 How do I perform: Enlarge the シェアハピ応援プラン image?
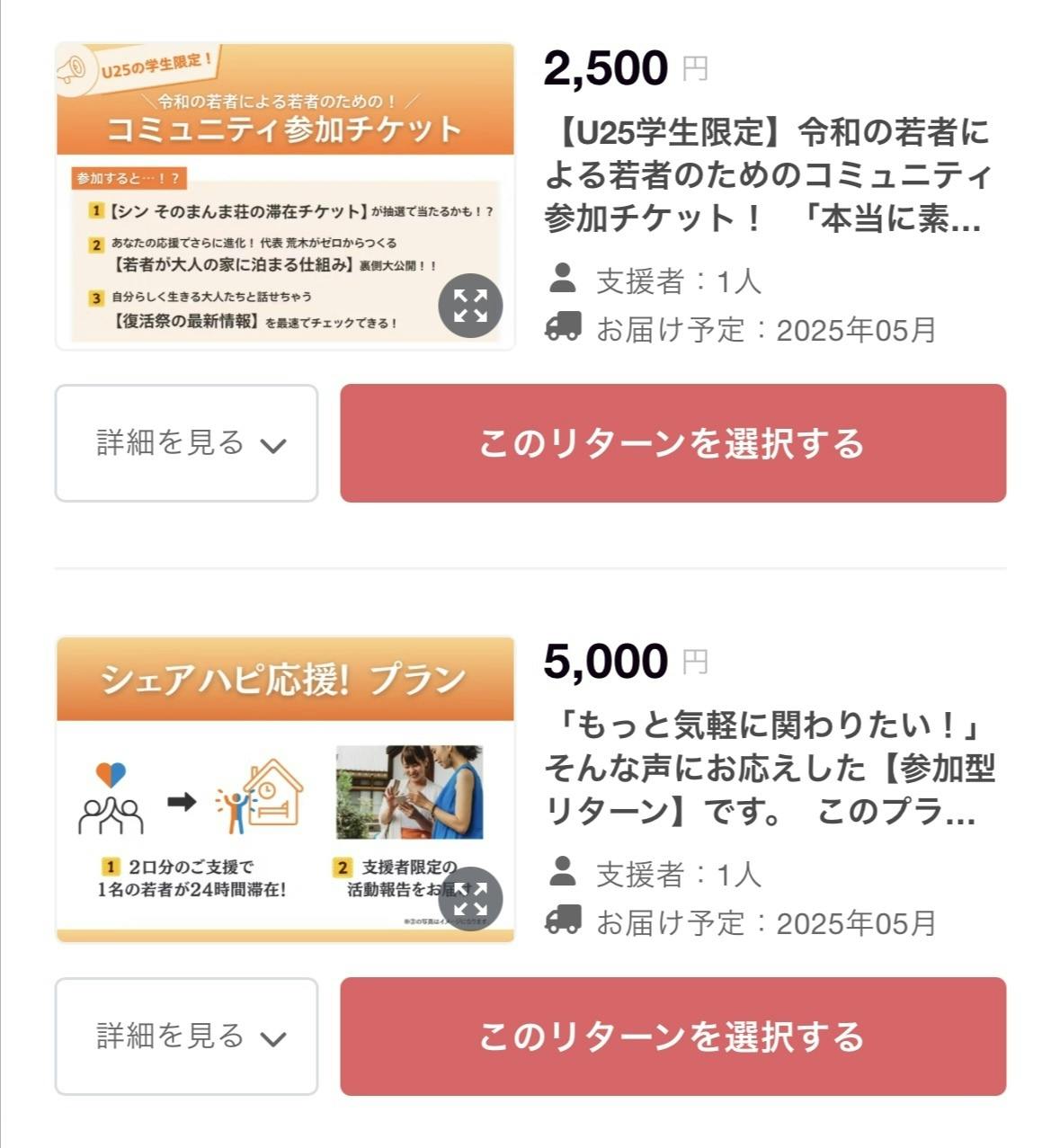click(470, 898)
